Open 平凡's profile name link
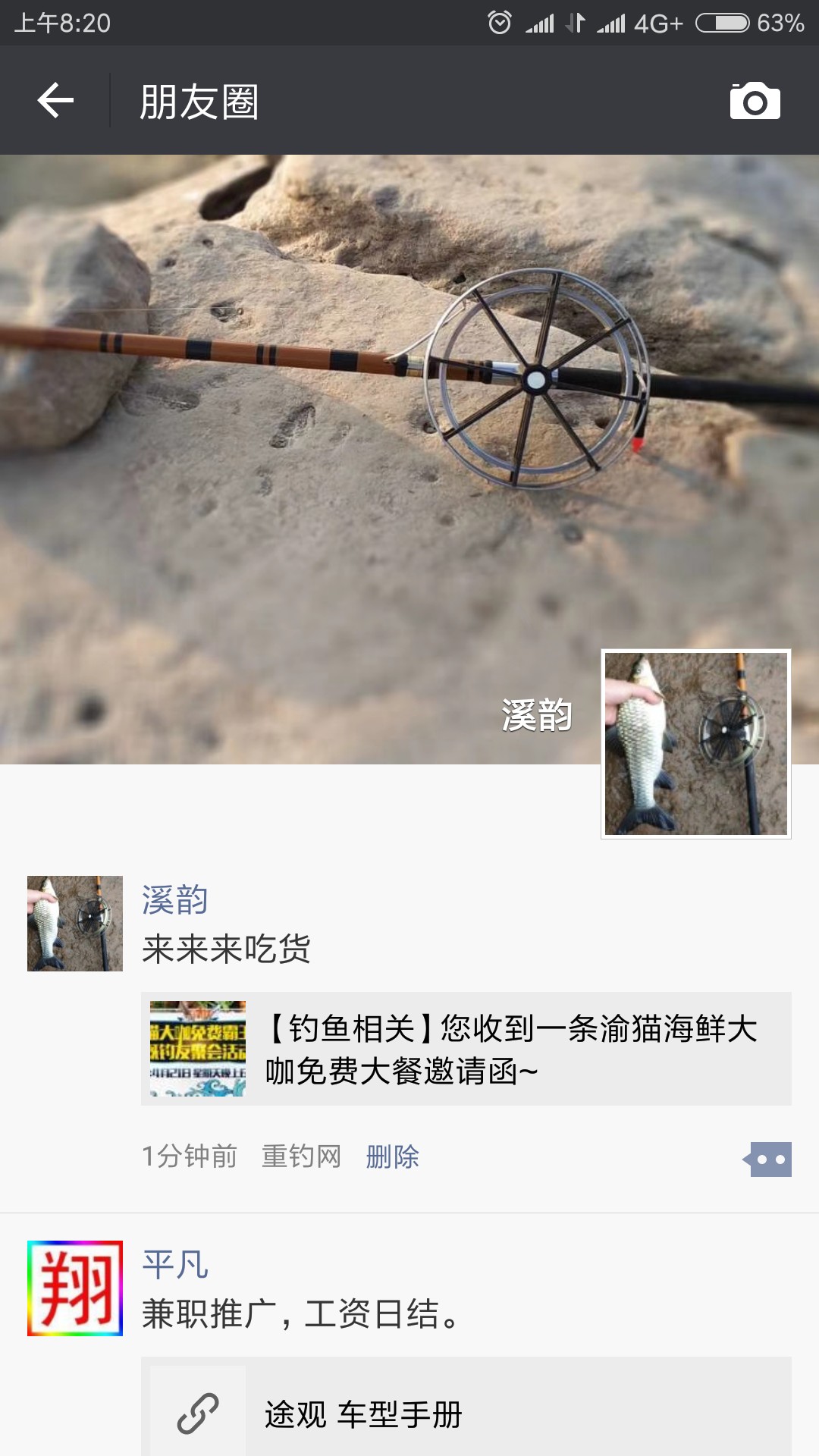The image size is (819, 1456). point(175,1265)
